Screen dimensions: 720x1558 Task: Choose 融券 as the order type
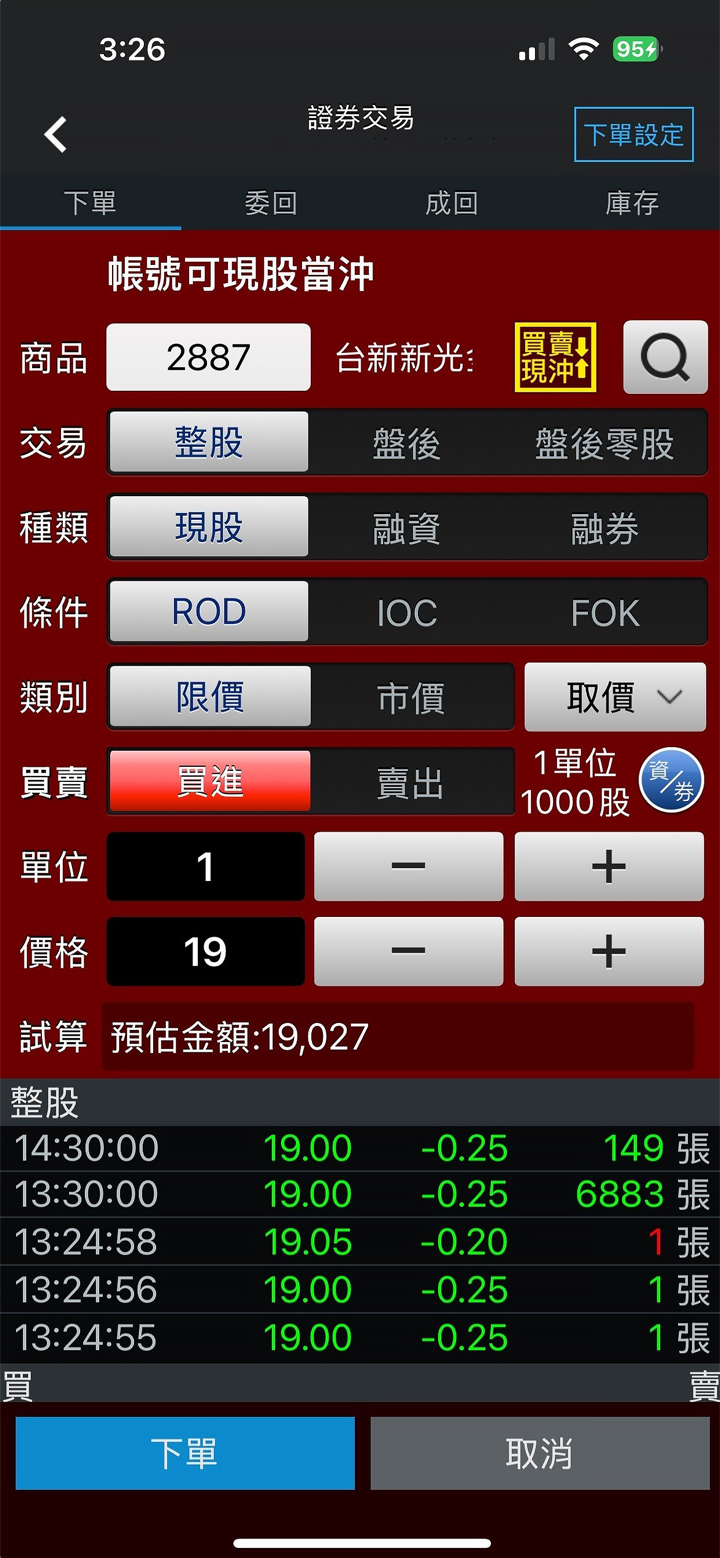pos(604,528)
